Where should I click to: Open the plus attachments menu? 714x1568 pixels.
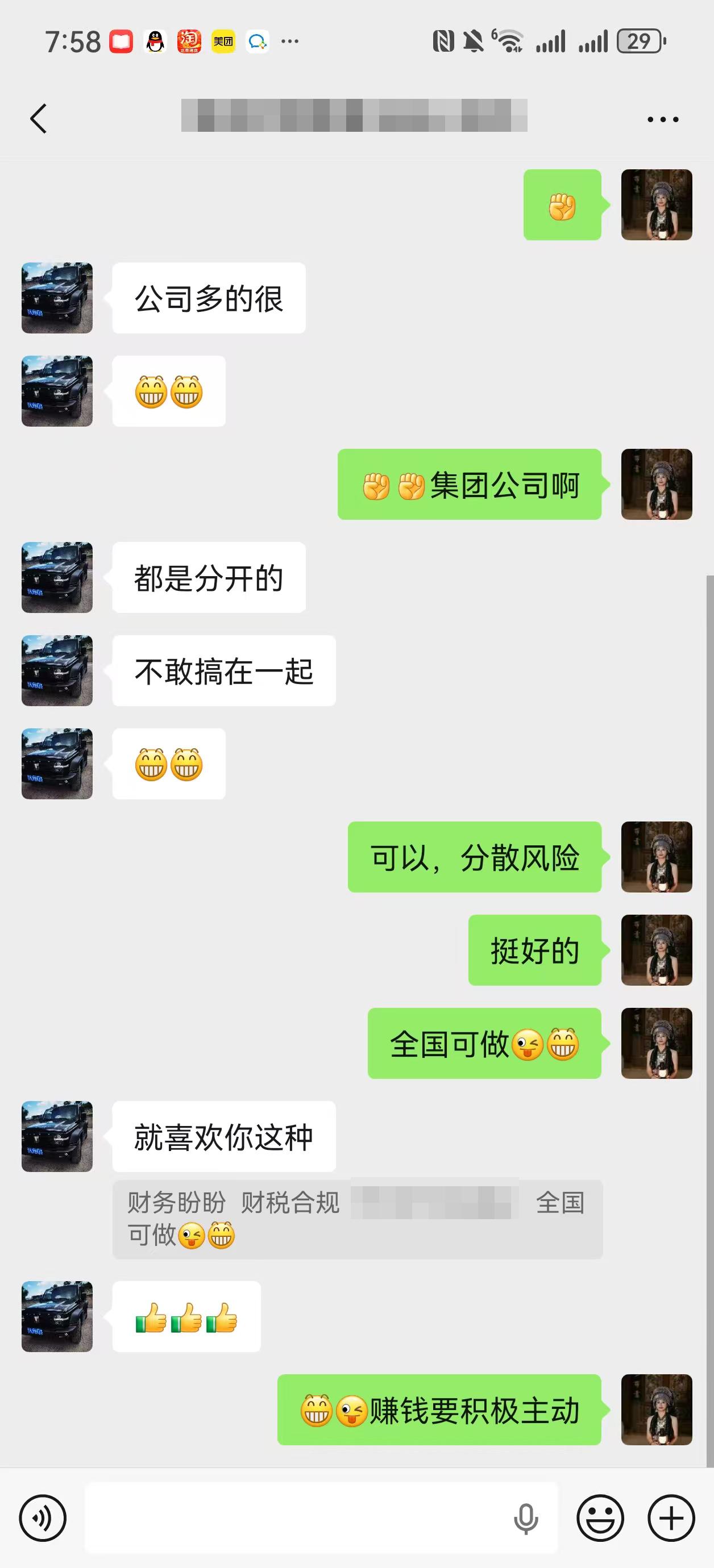[671, 1518]
